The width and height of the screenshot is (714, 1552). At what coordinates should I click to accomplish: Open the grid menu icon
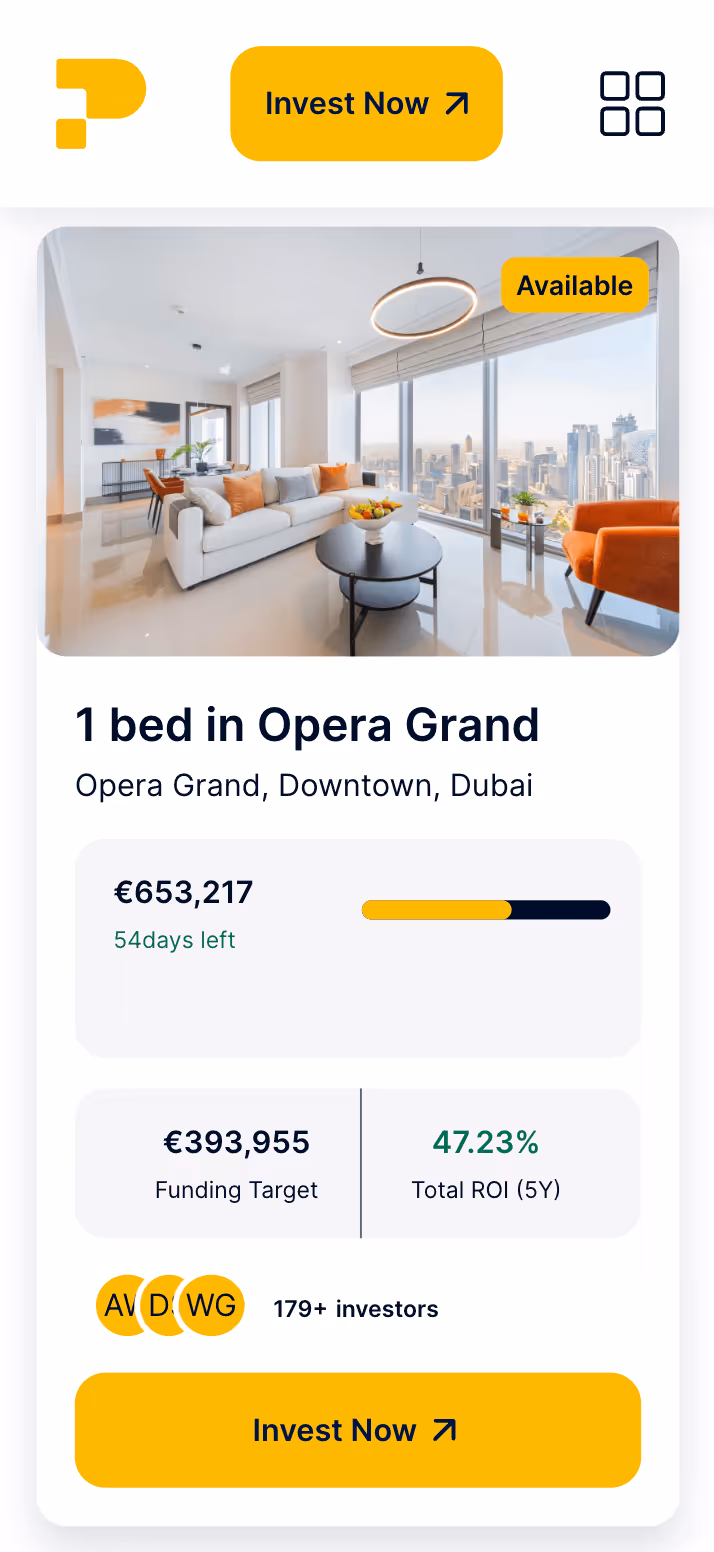(632, 104)
